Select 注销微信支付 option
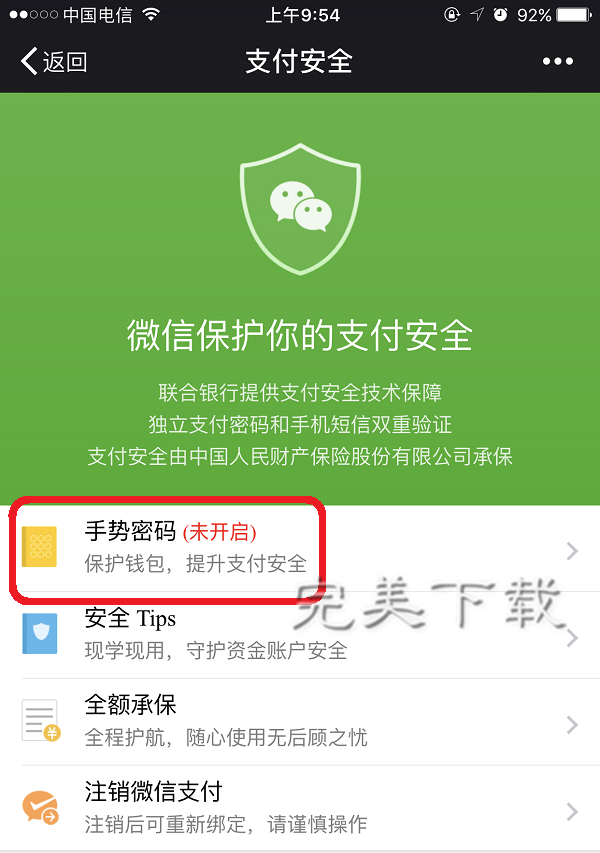This screenshot has height=853, width=600. [300, 808]
